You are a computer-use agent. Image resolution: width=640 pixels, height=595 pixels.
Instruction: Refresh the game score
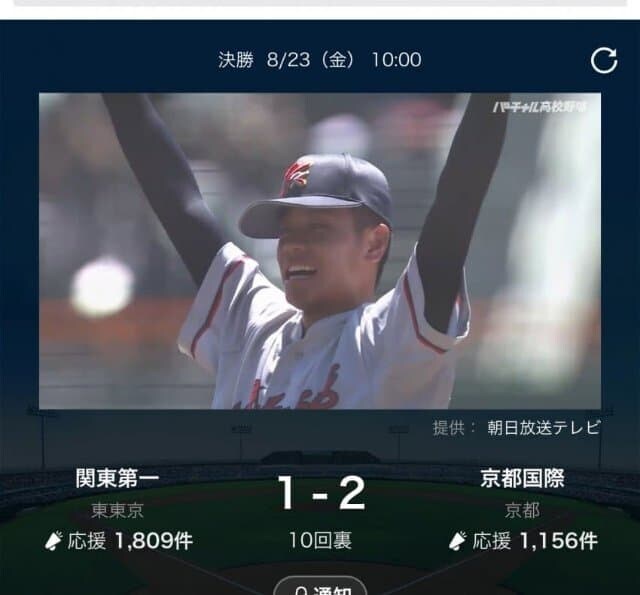[x=604, y=60]
